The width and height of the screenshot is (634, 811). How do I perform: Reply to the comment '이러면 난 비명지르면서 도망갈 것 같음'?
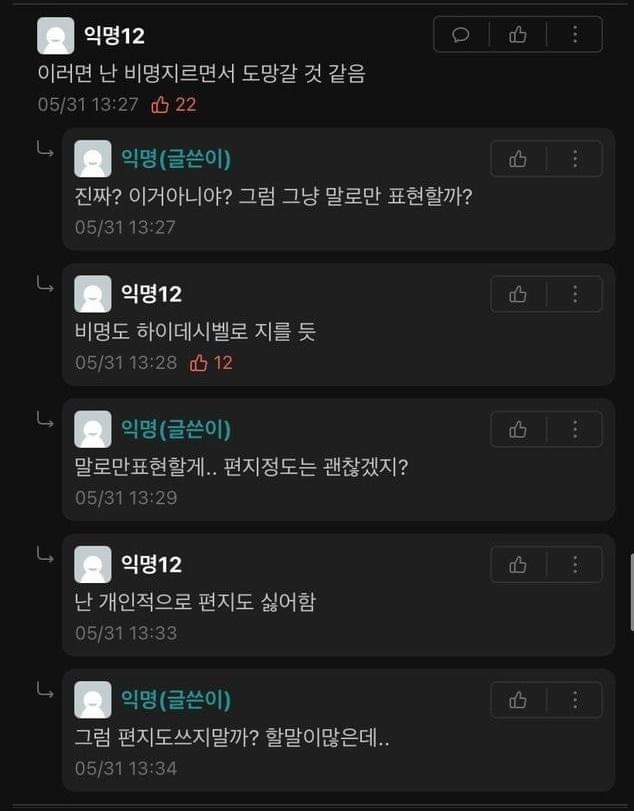tap(461, 35)
